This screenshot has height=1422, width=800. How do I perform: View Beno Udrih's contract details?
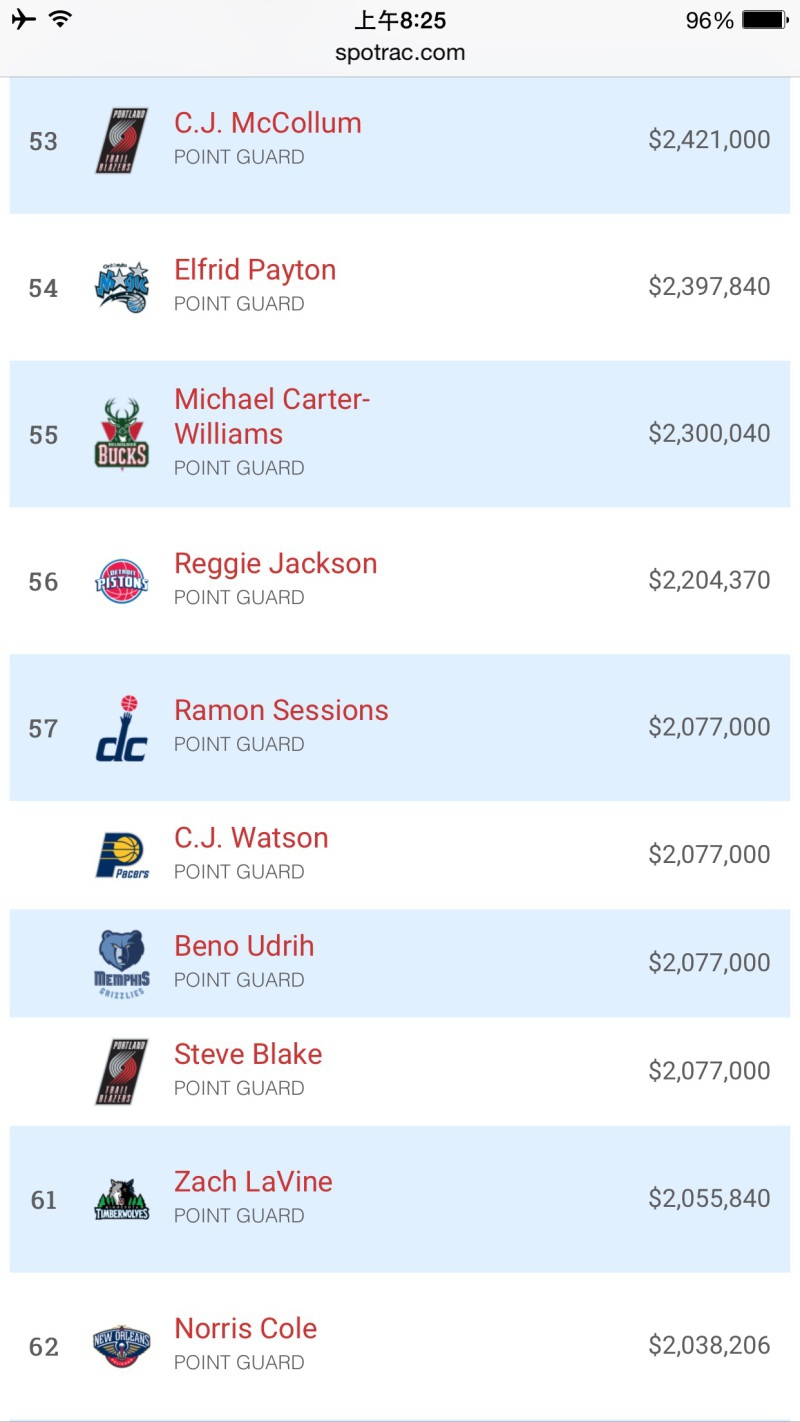[x=244, y=946]
